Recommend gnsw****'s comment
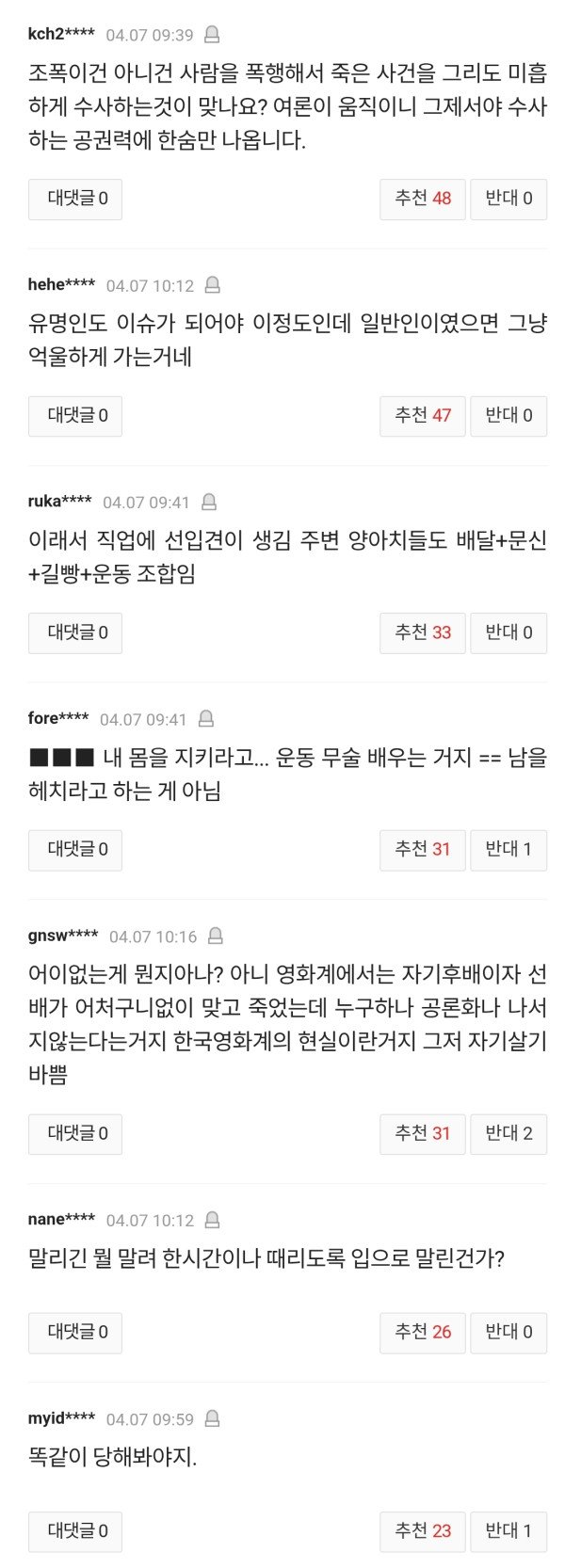Viewport: 565px width, 1568px height. (423, 1133)
